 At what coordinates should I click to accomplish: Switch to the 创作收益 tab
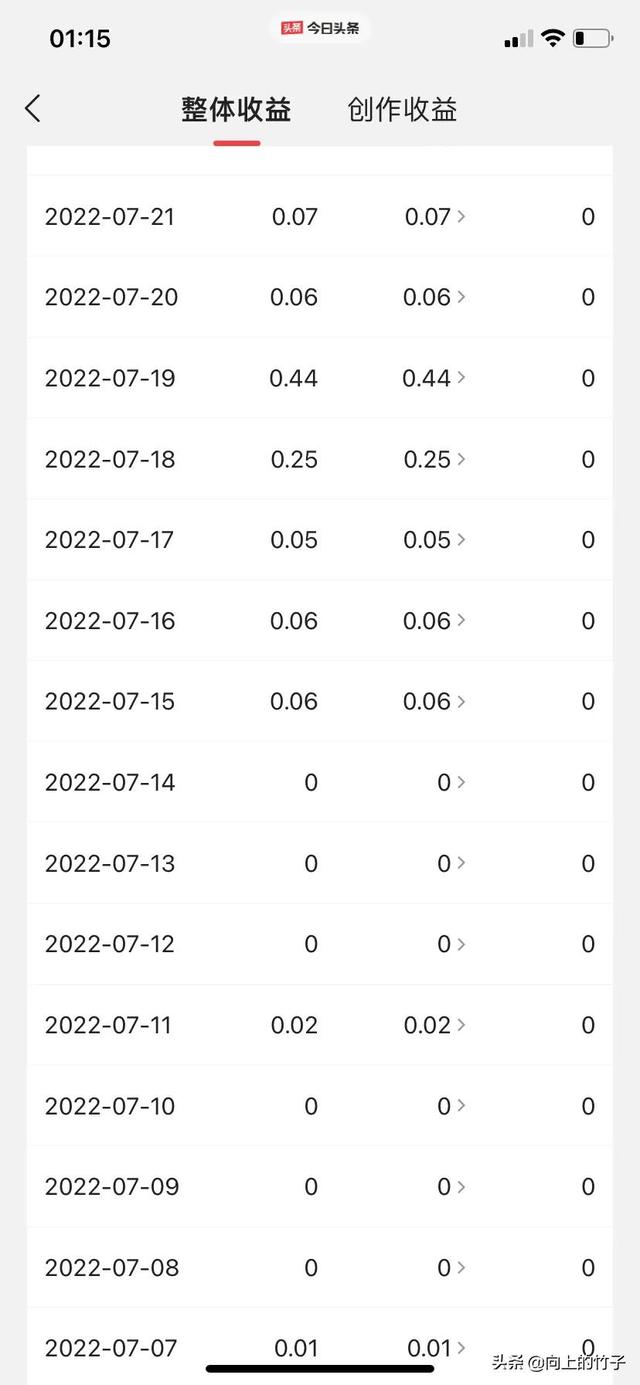pyautogui.click(x=402, y=110)
